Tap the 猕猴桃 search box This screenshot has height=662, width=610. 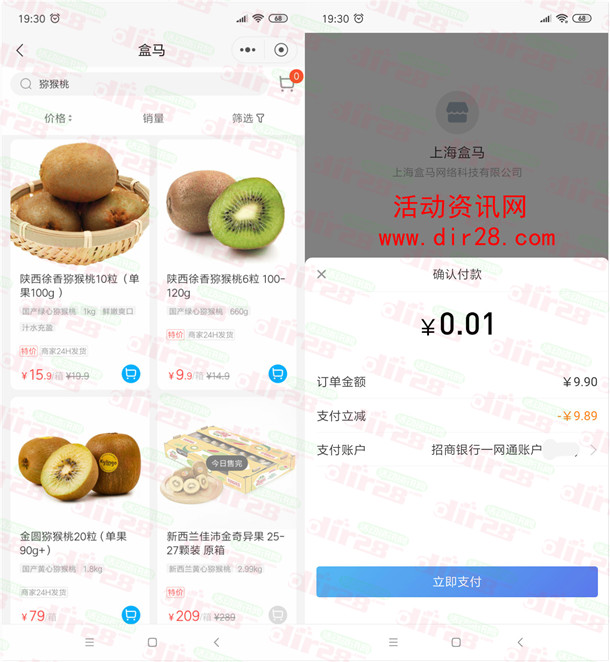coord(140,84)
